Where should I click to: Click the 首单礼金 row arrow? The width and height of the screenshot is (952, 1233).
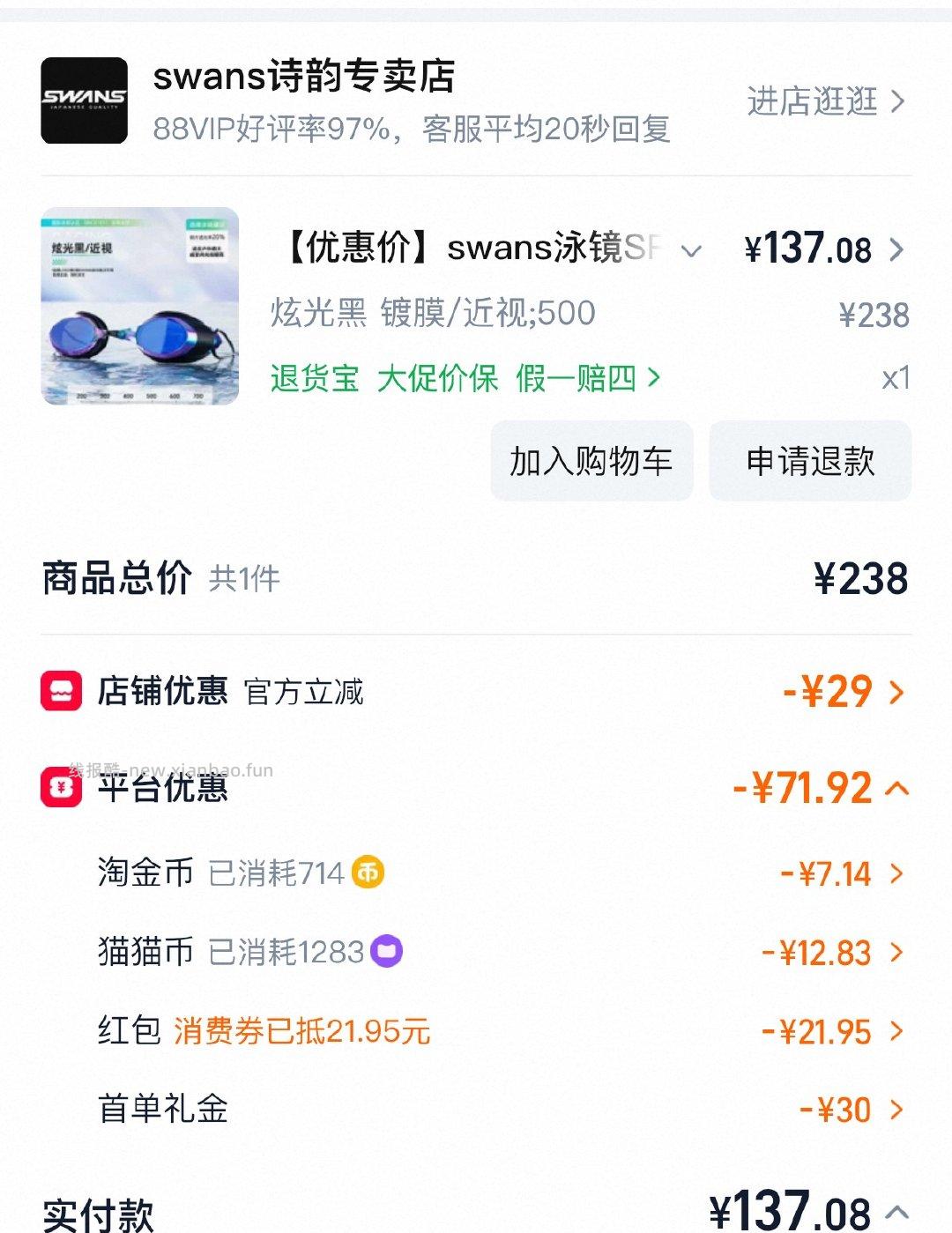click(898, 1109)
